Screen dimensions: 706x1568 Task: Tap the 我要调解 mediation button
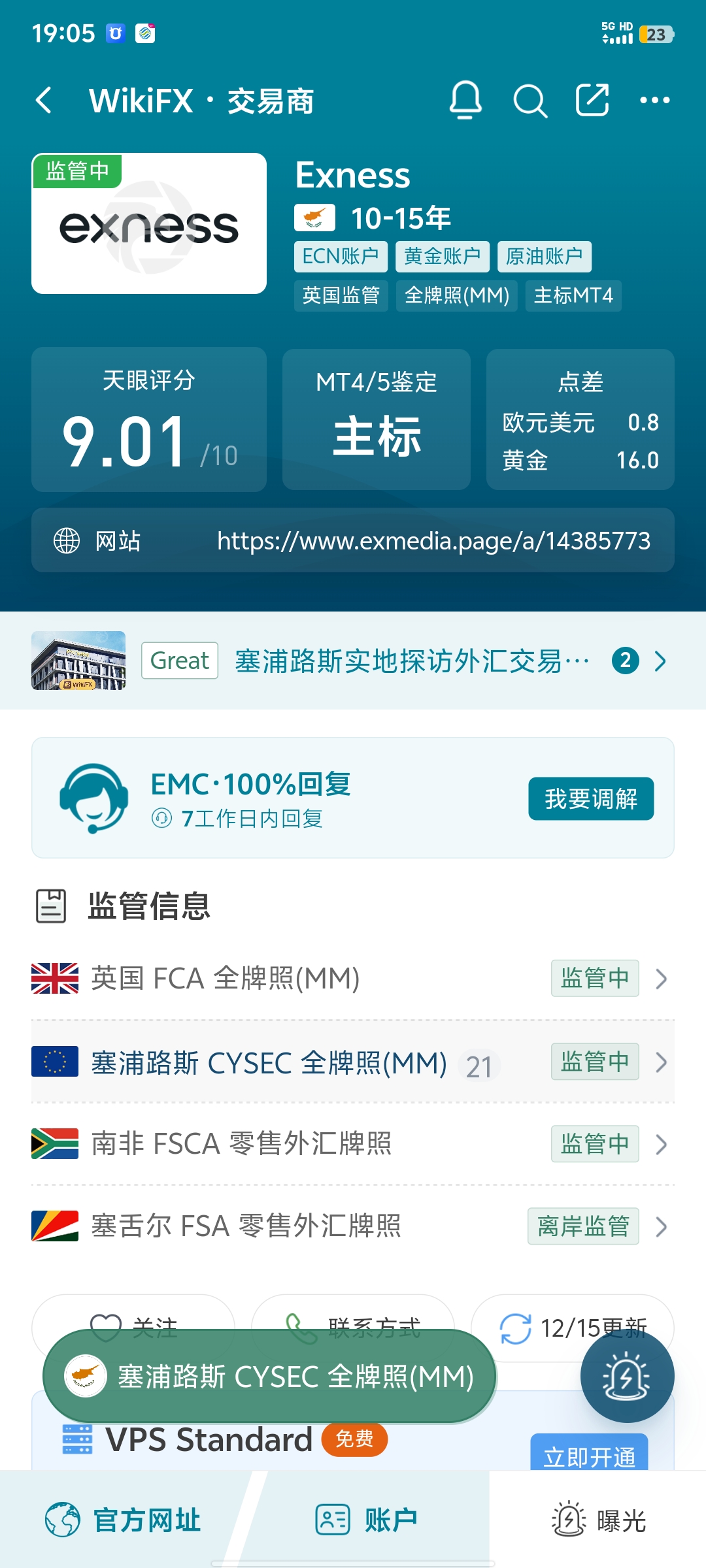point(590,798)
